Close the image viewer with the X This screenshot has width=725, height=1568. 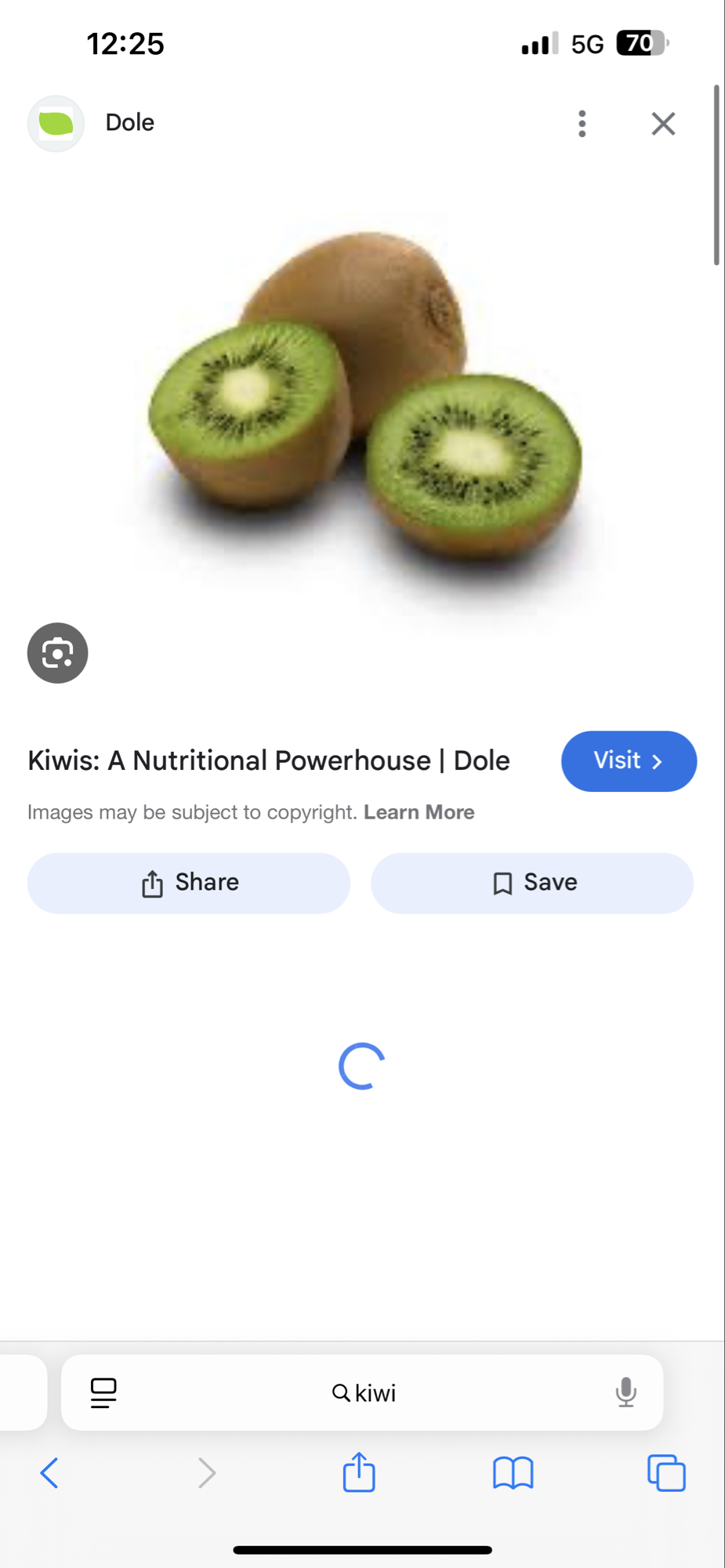[662, 123]
